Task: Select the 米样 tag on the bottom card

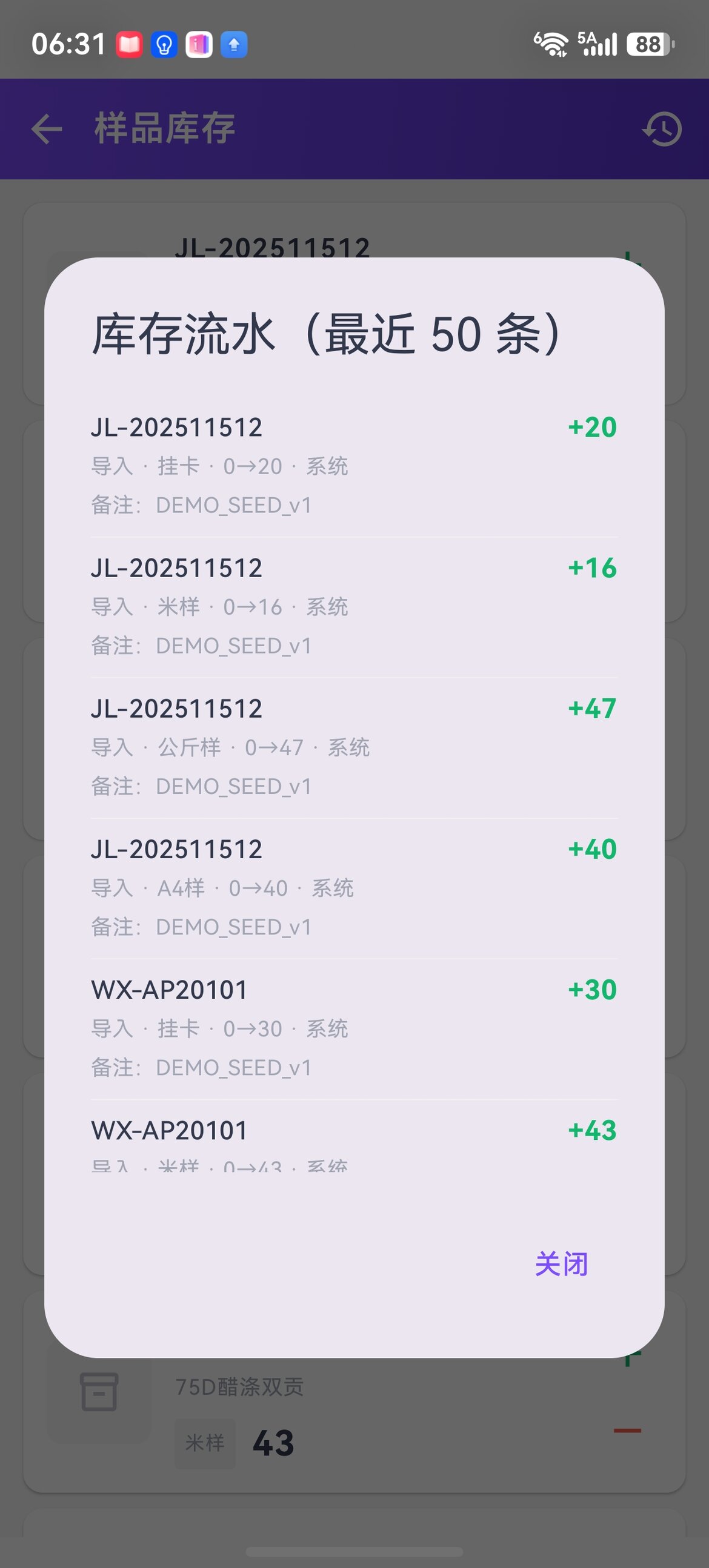Action: tap(205, 1441)
